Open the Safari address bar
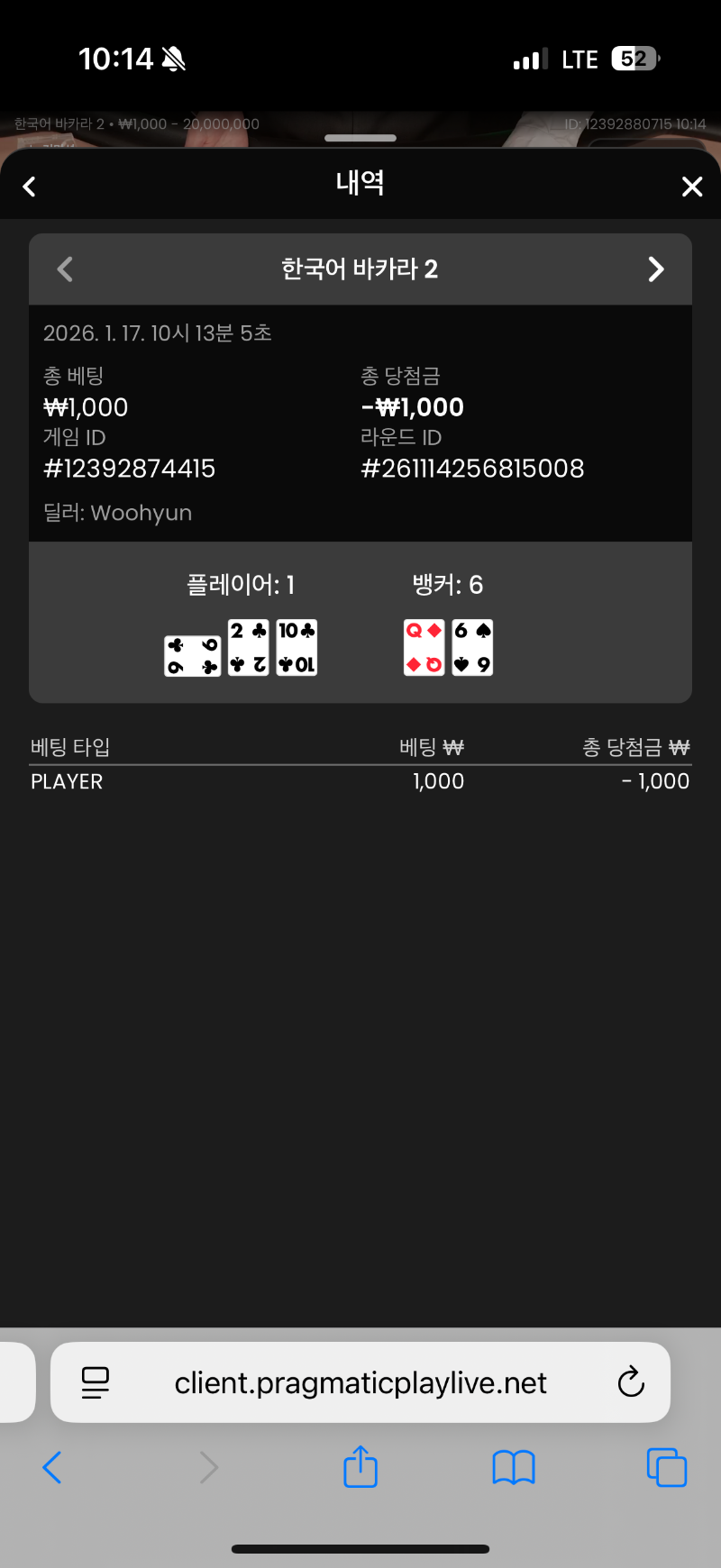The height and width of the screenshot is (1568, 721). pyautogui.click(x=360, y=1382)
